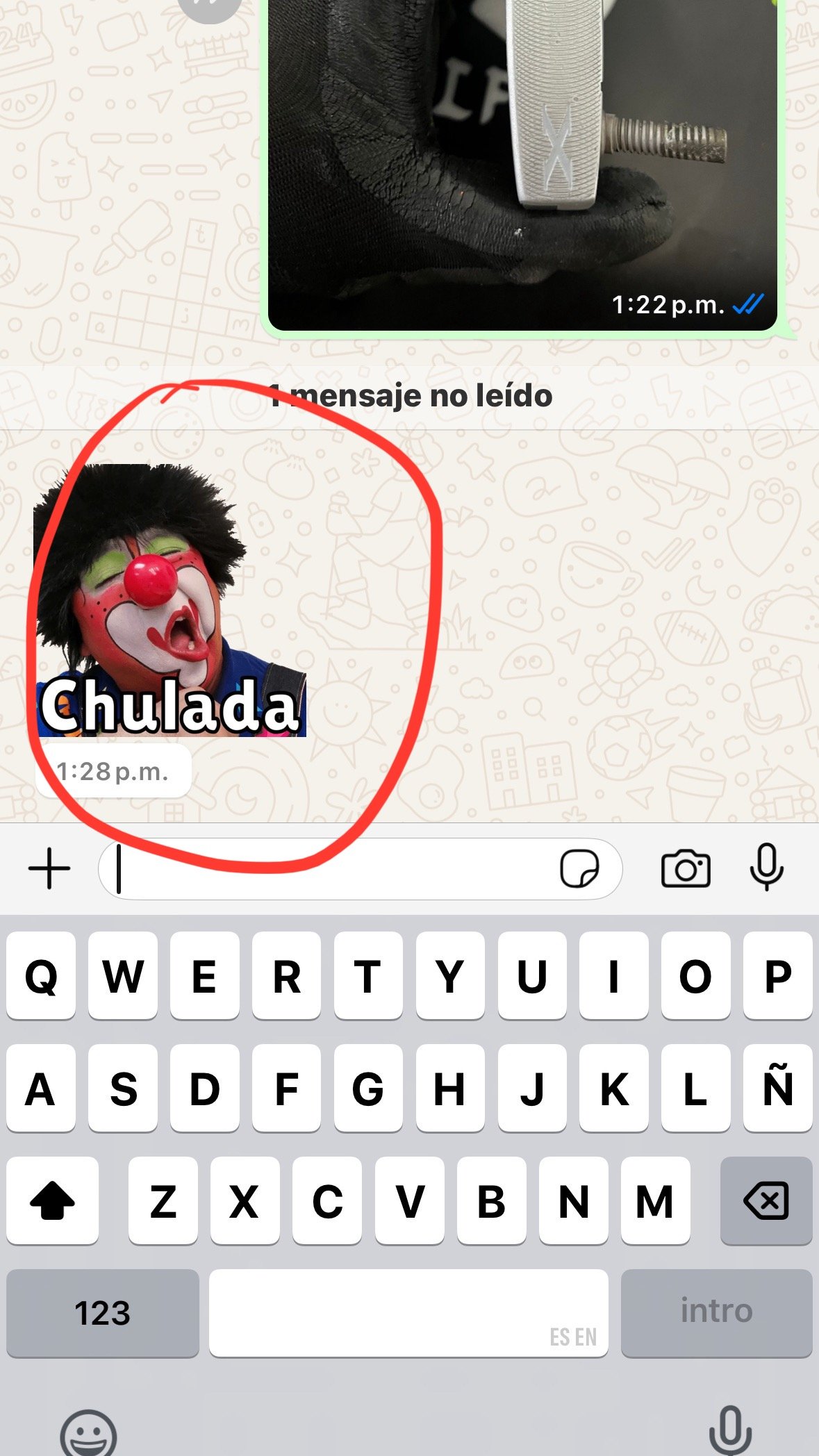View the sent photo from 1:22 p.m.
The height and width of the screenshot is (1456, 819).
[522, 160]
